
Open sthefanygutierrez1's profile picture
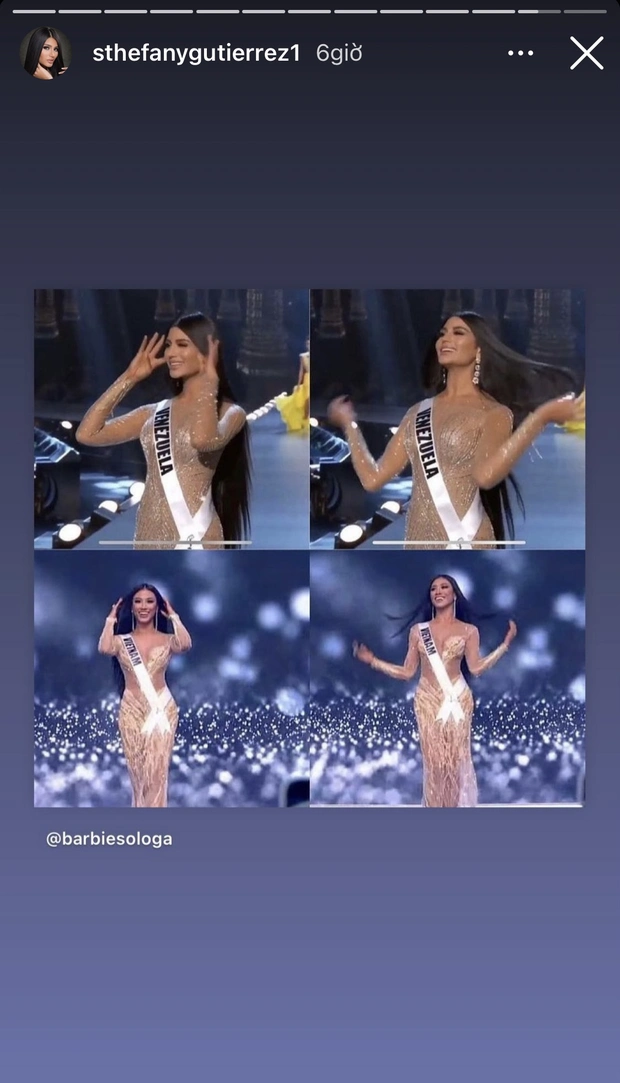46,53
